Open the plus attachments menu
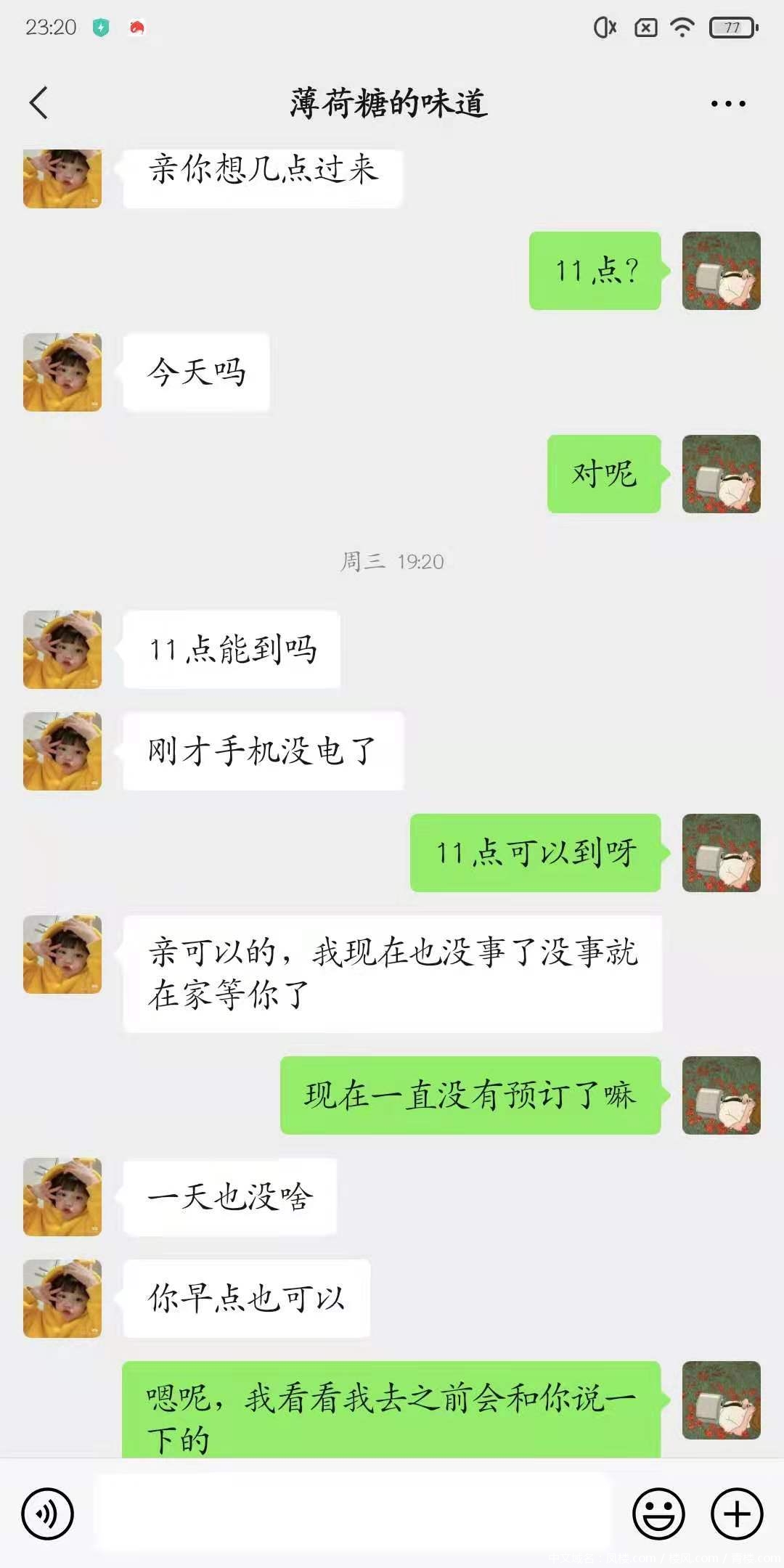 coord(737,1514)
